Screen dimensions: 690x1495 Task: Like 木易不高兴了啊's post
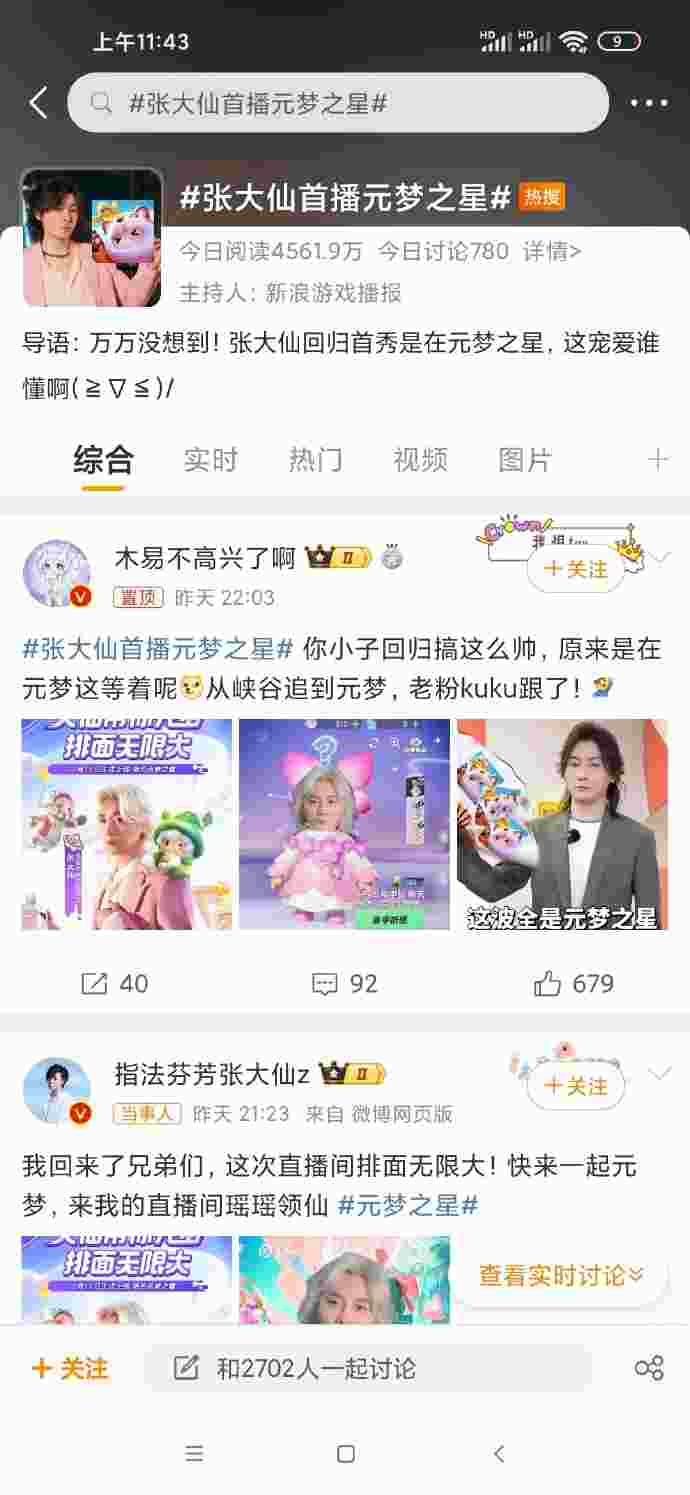point(574,984)
